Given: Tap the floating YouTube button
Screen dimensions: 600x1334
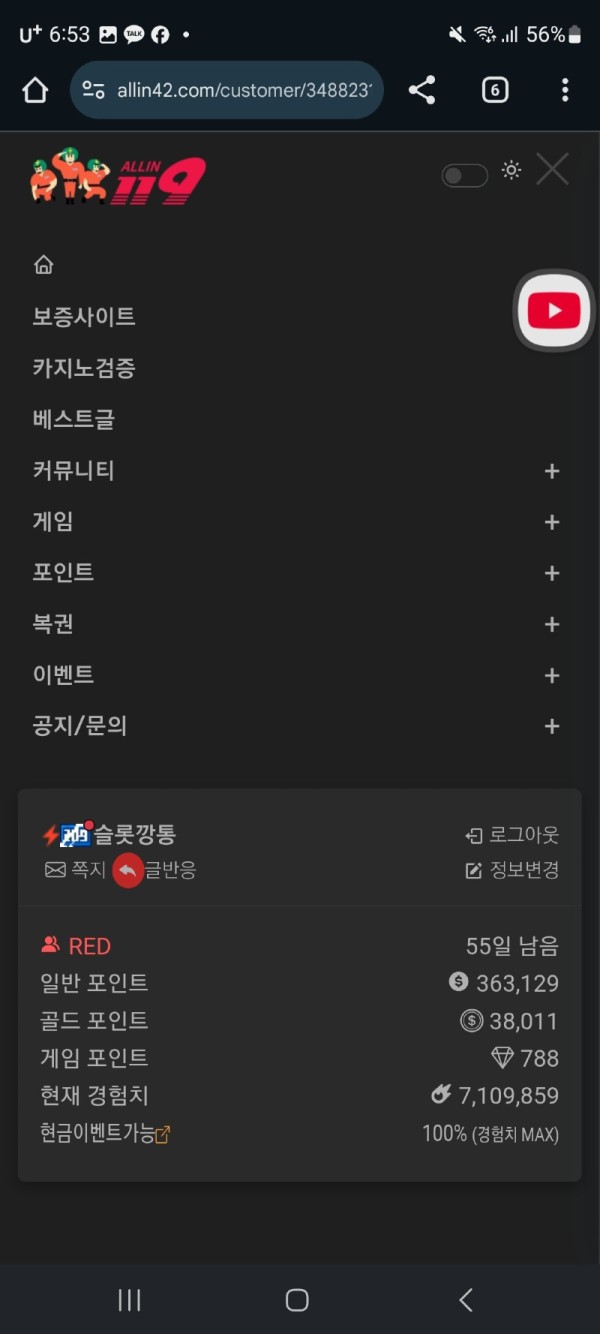Looking at the screenshot, I should pos(553,311).
